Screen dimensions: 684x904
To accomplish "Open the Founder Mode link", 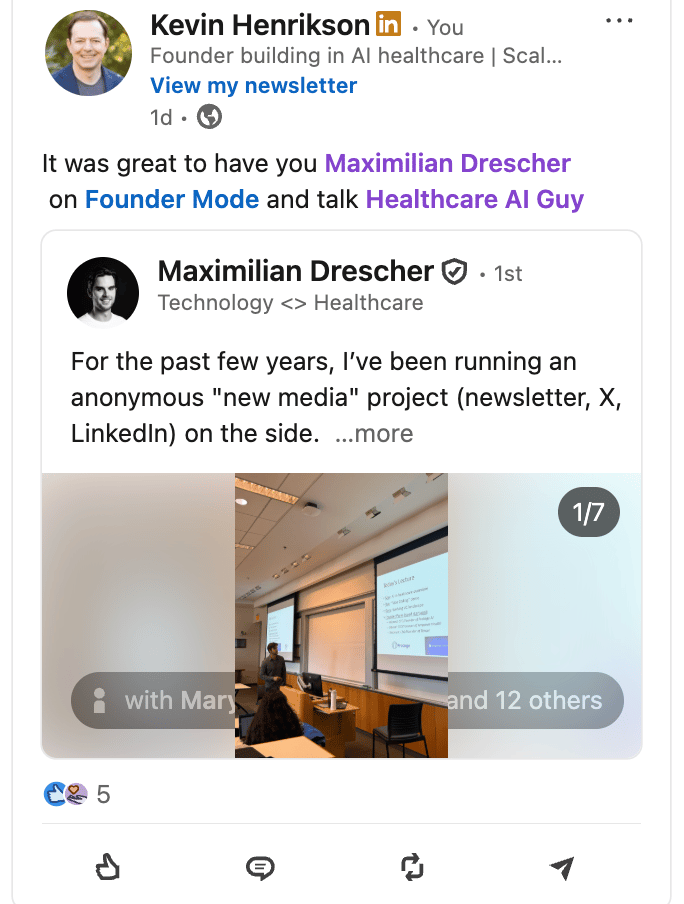I will coord(172,199).
